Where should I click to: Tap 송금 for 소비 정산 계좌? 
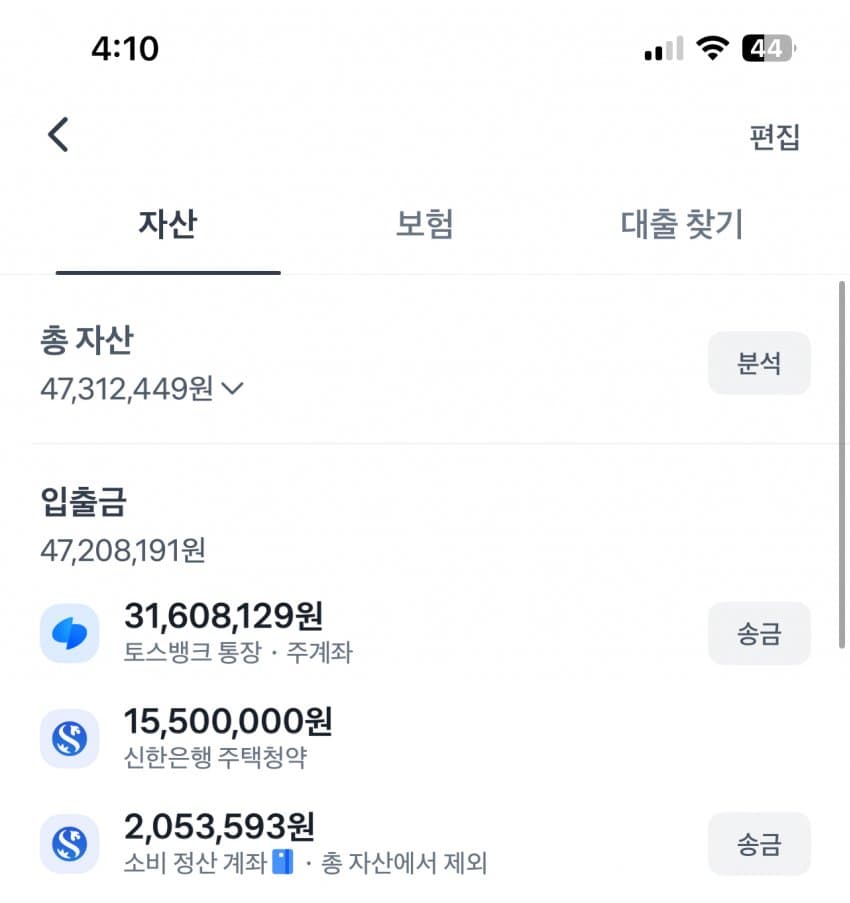coord(759,843)
